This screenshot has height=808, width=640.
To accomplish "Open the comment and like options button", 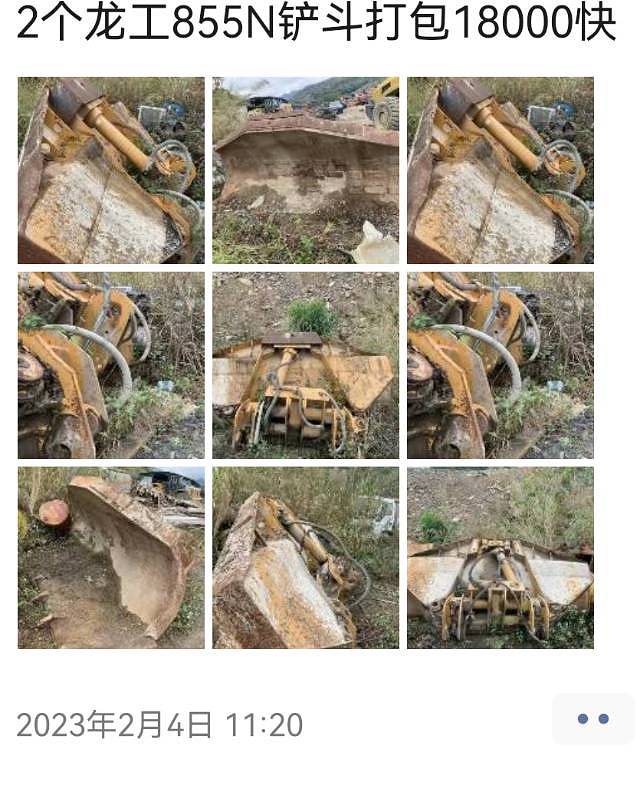I will (592, 719).
